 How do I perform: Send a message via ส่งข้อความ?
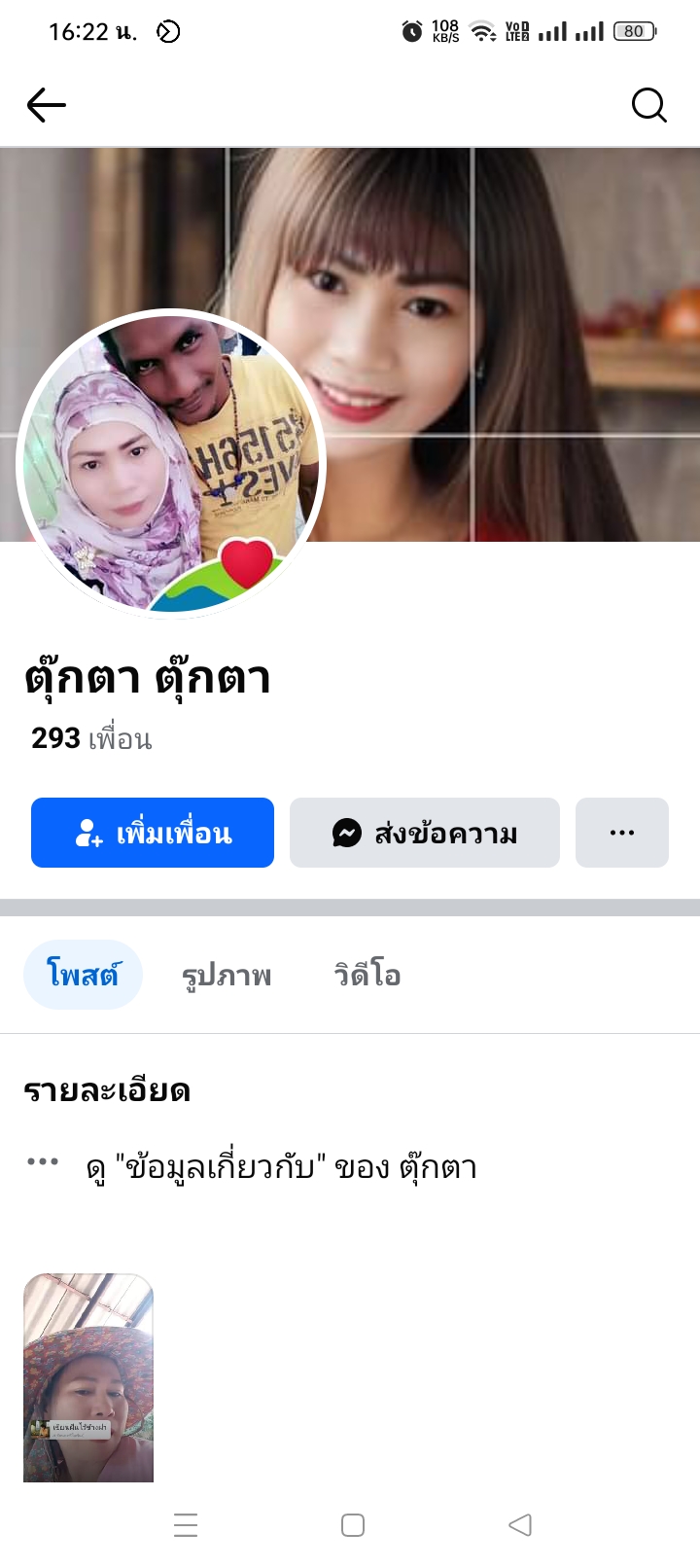point(425,833)
